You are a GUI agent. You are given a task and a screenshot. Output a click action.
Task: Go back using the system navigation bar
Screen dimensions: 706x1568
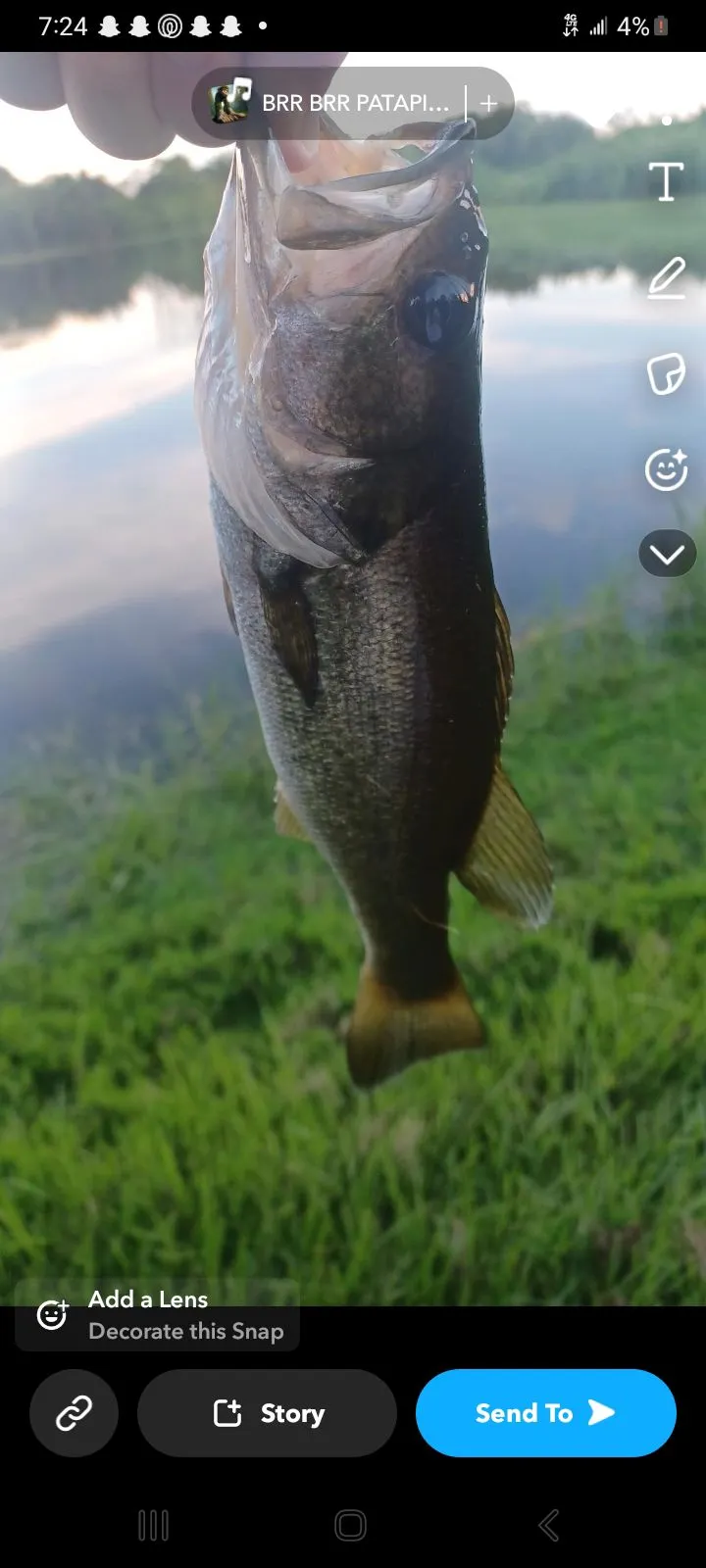549,1525
